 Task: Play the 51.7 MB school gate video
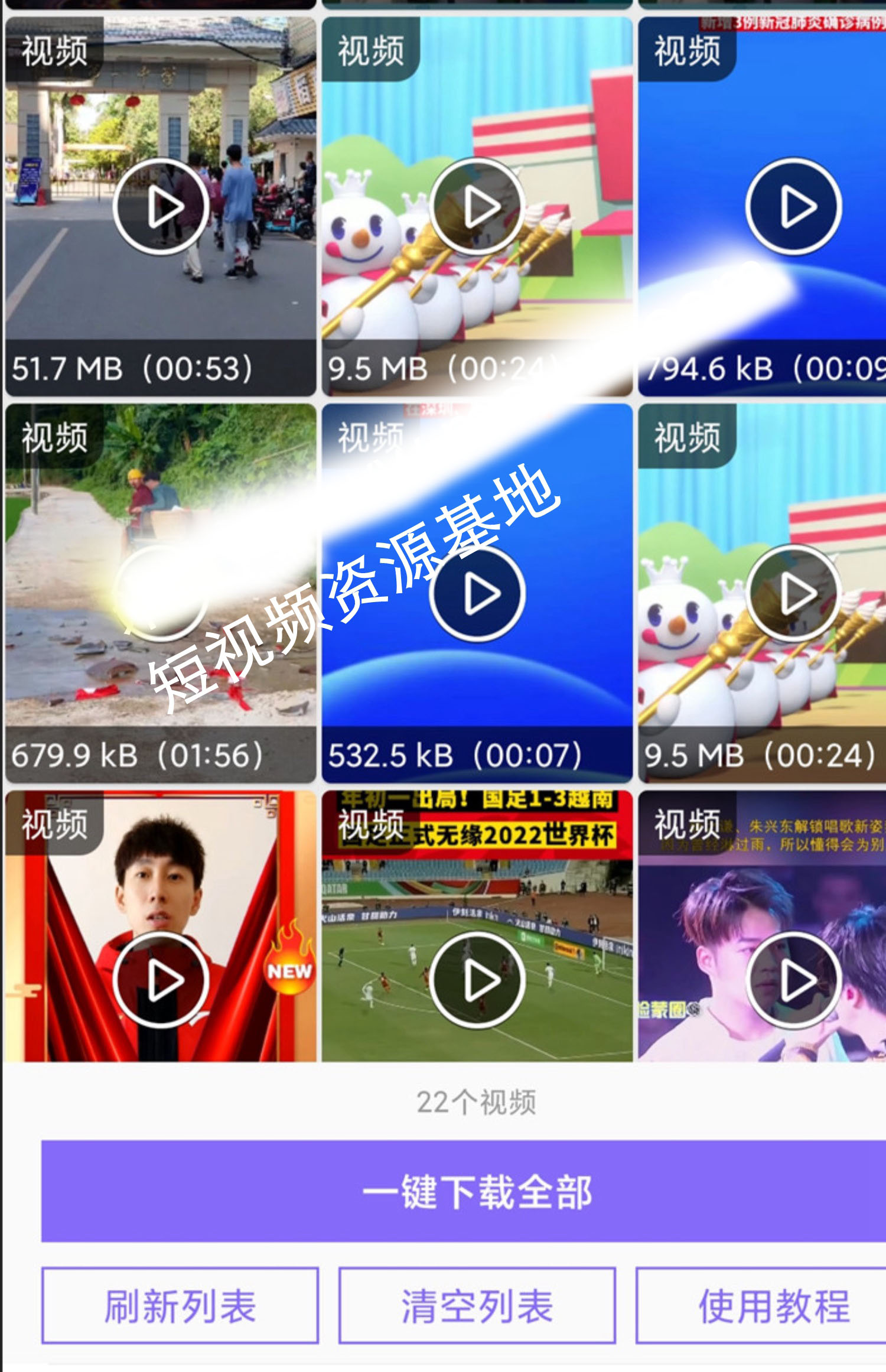[161, 206]
